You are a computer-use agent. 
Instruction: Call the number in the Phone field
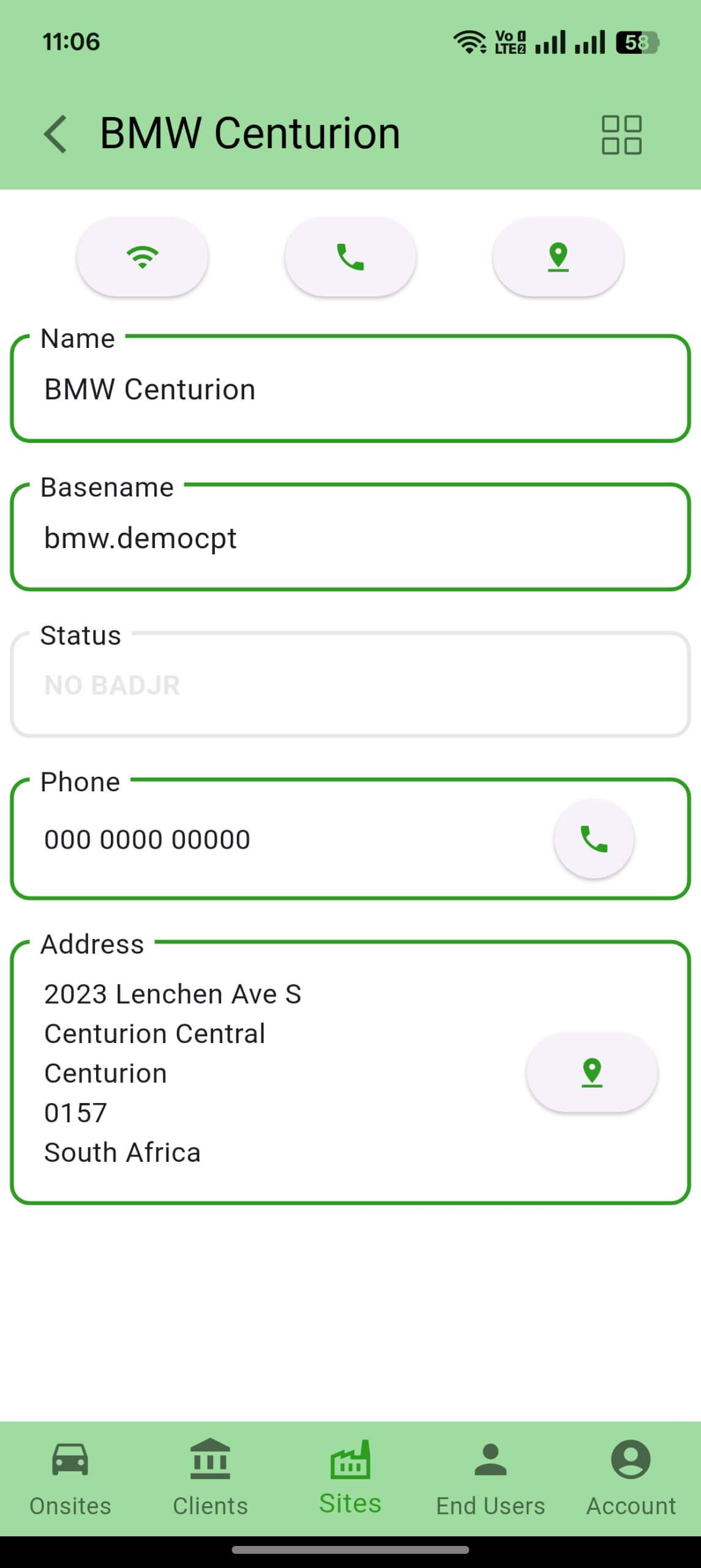point(594,839)
